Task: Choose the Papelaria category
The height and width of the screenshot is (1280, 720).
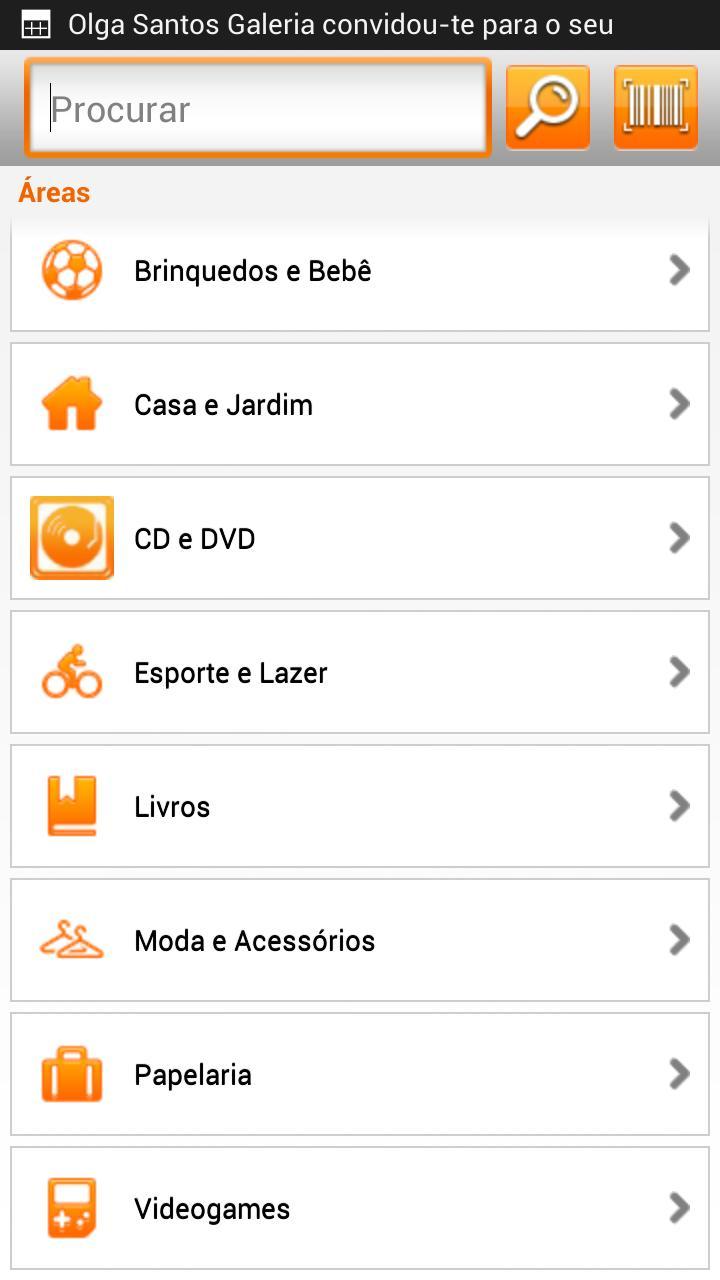Action: coord(360,1074)
